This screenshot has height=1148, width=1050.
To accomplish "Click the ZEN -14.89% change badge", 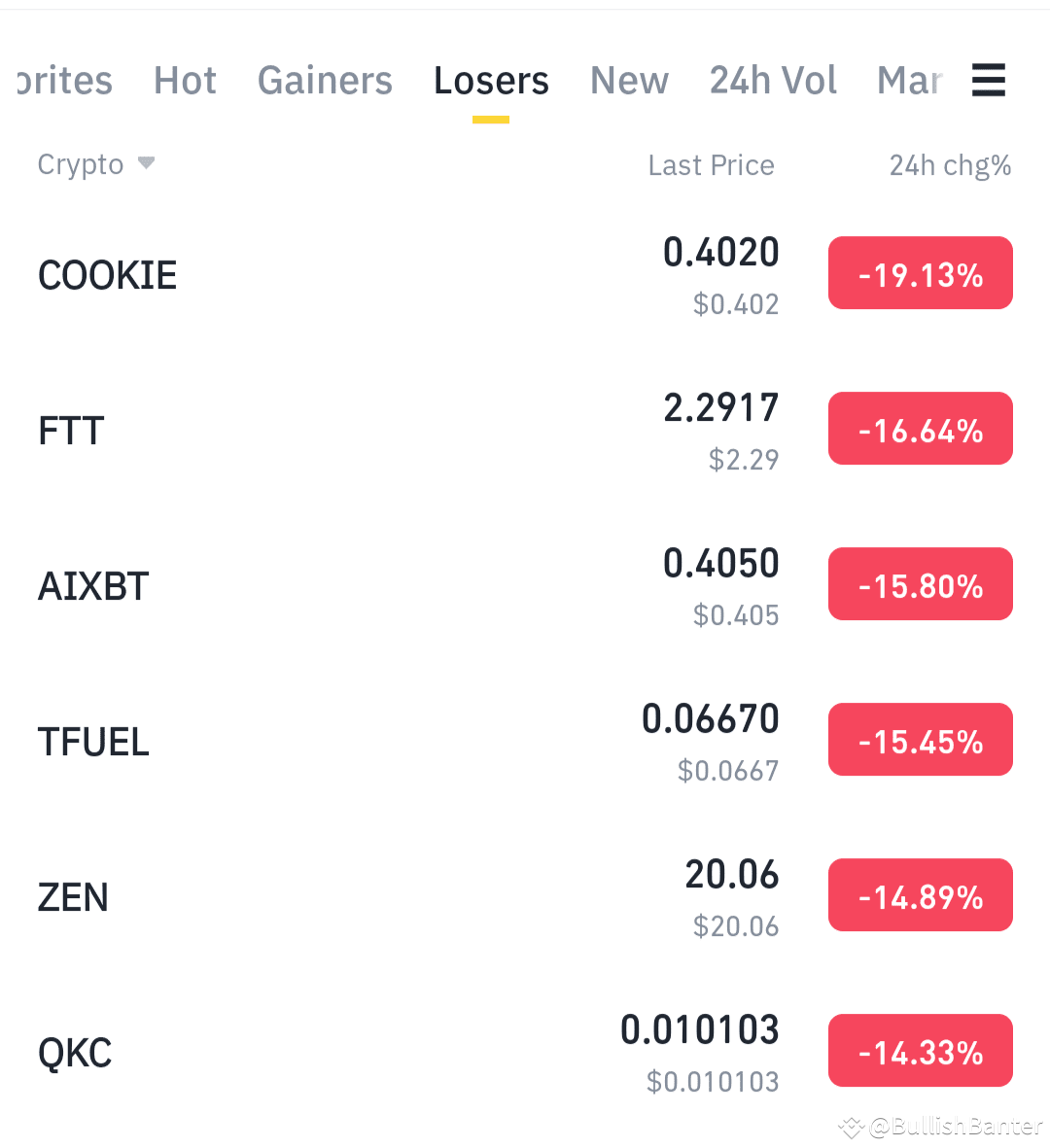I will click(x=920, y=894).
